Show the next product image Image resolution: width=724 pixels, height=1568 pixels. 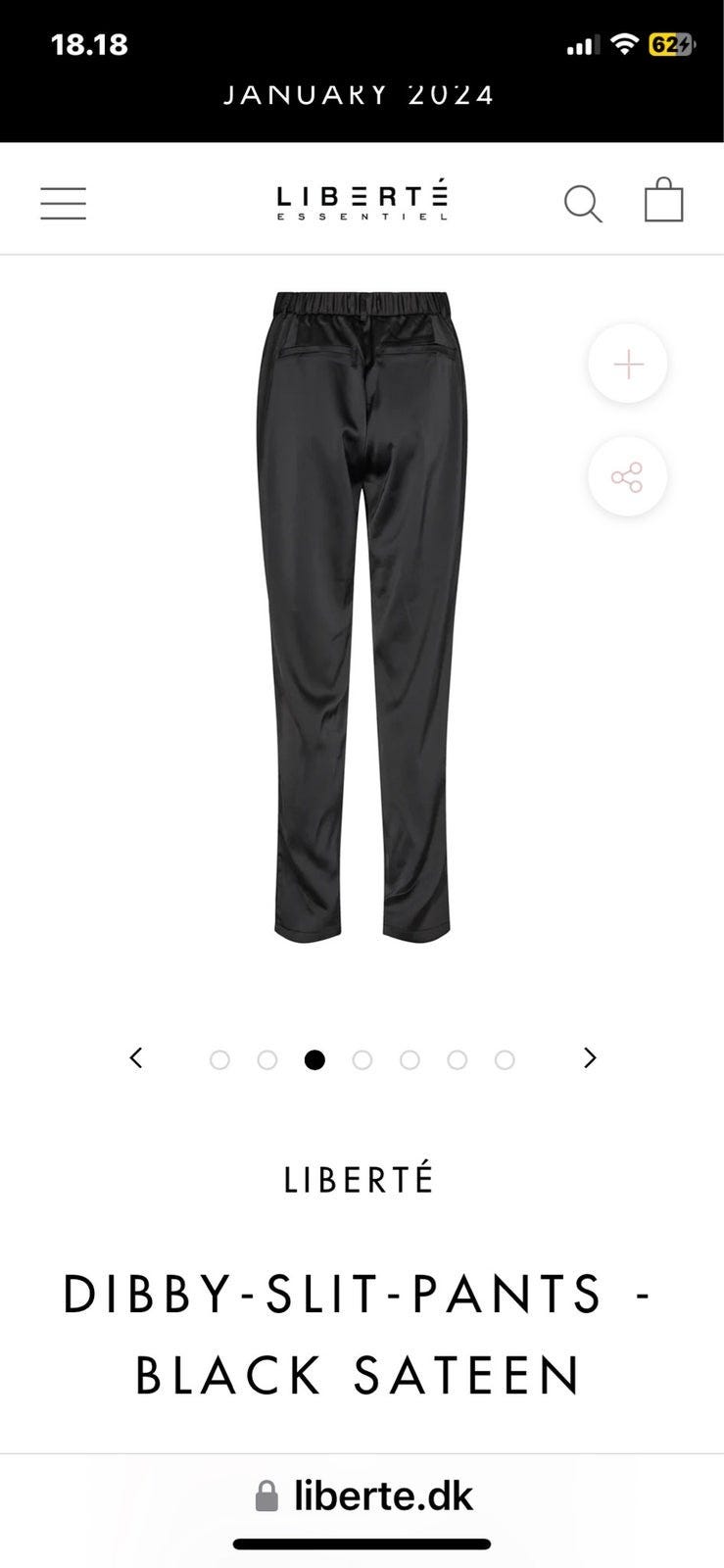[590, 1058]
